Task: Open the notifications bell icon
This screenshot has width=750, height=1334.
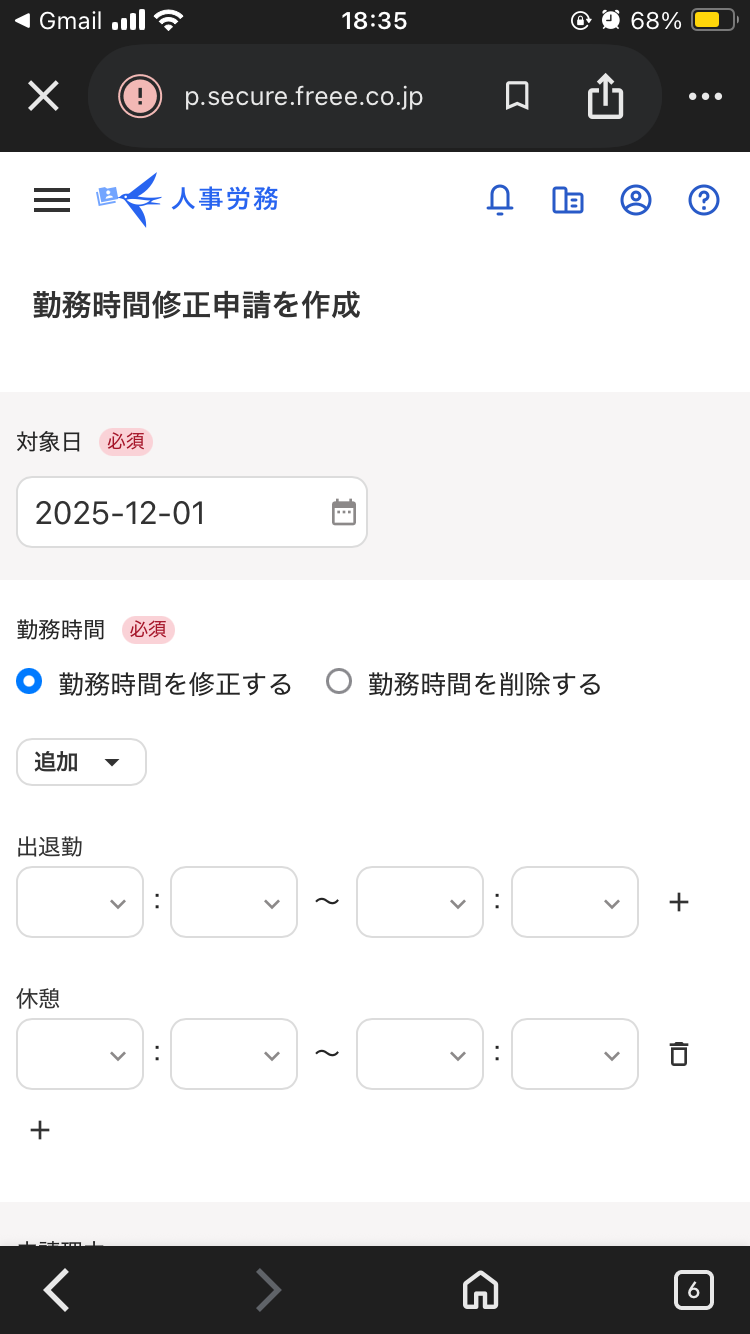Action: click(x=500, y=200)
